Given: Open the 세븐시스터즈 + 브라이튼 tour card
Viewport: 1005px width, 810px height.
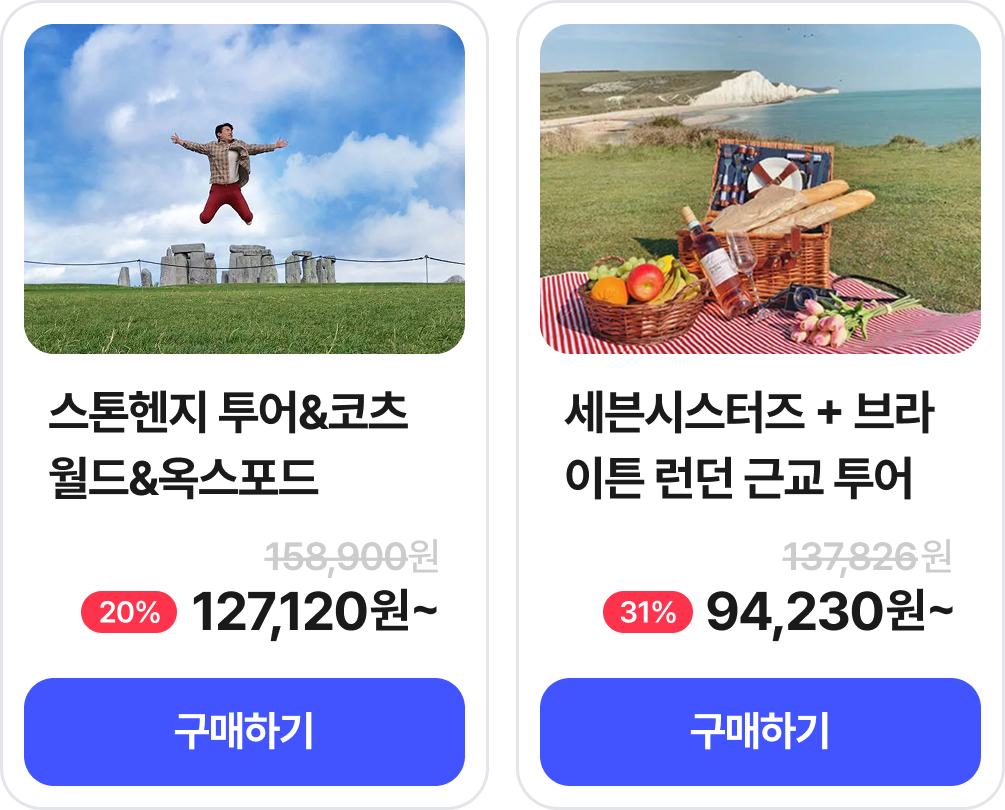Looking at the screenshot, I should coord(760,190).
